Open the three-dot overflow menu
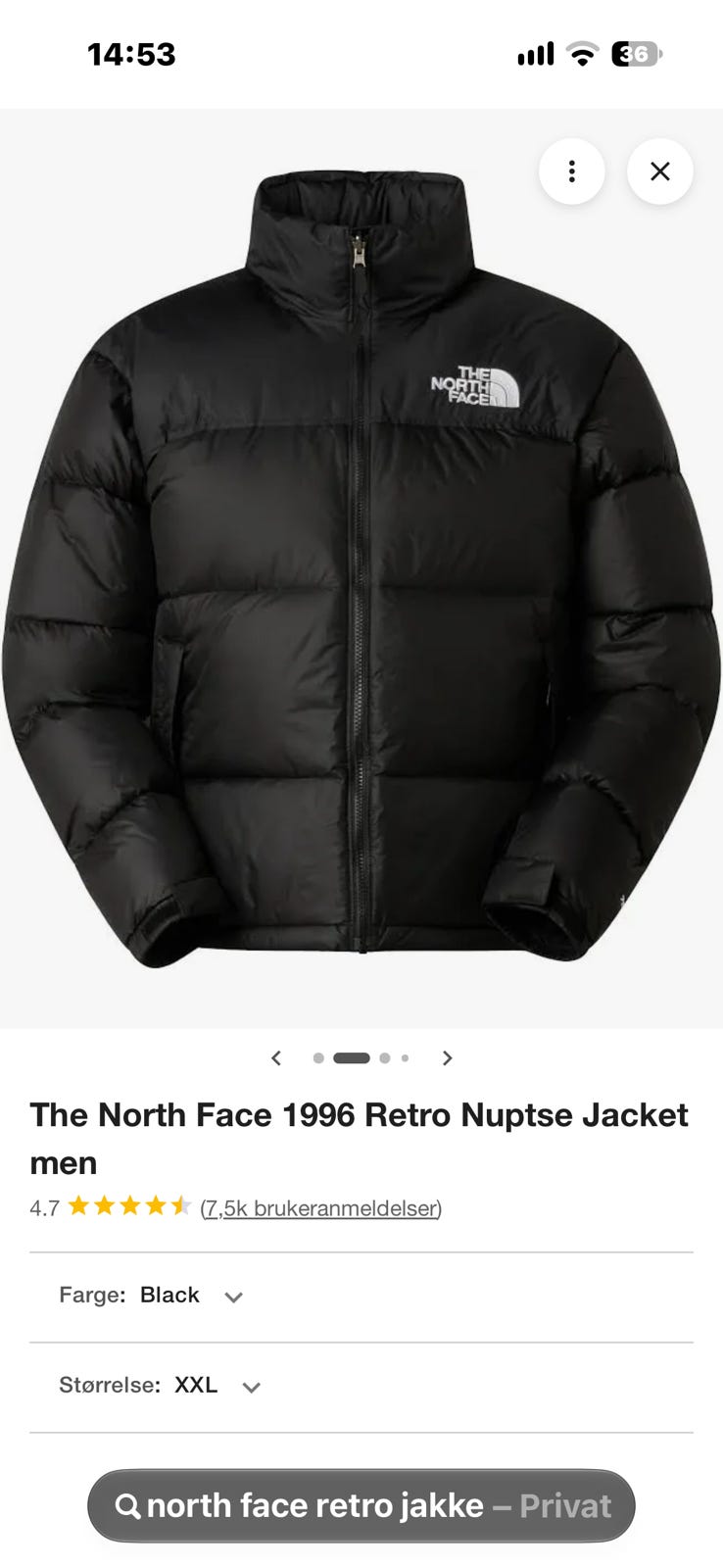723x1568 pixels. [x=571, y=171]
